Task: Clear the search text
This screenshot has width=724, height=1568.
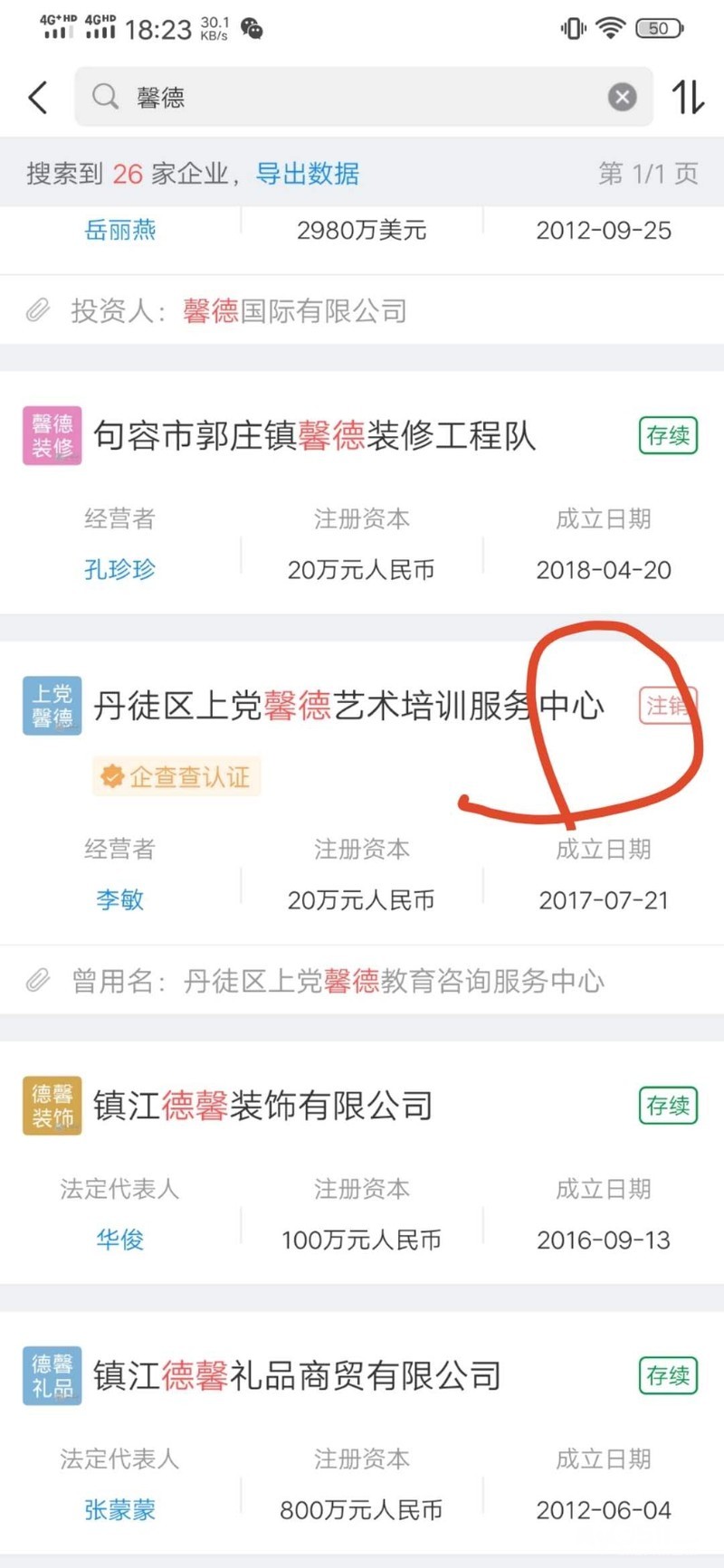Action: pos(622,97)
